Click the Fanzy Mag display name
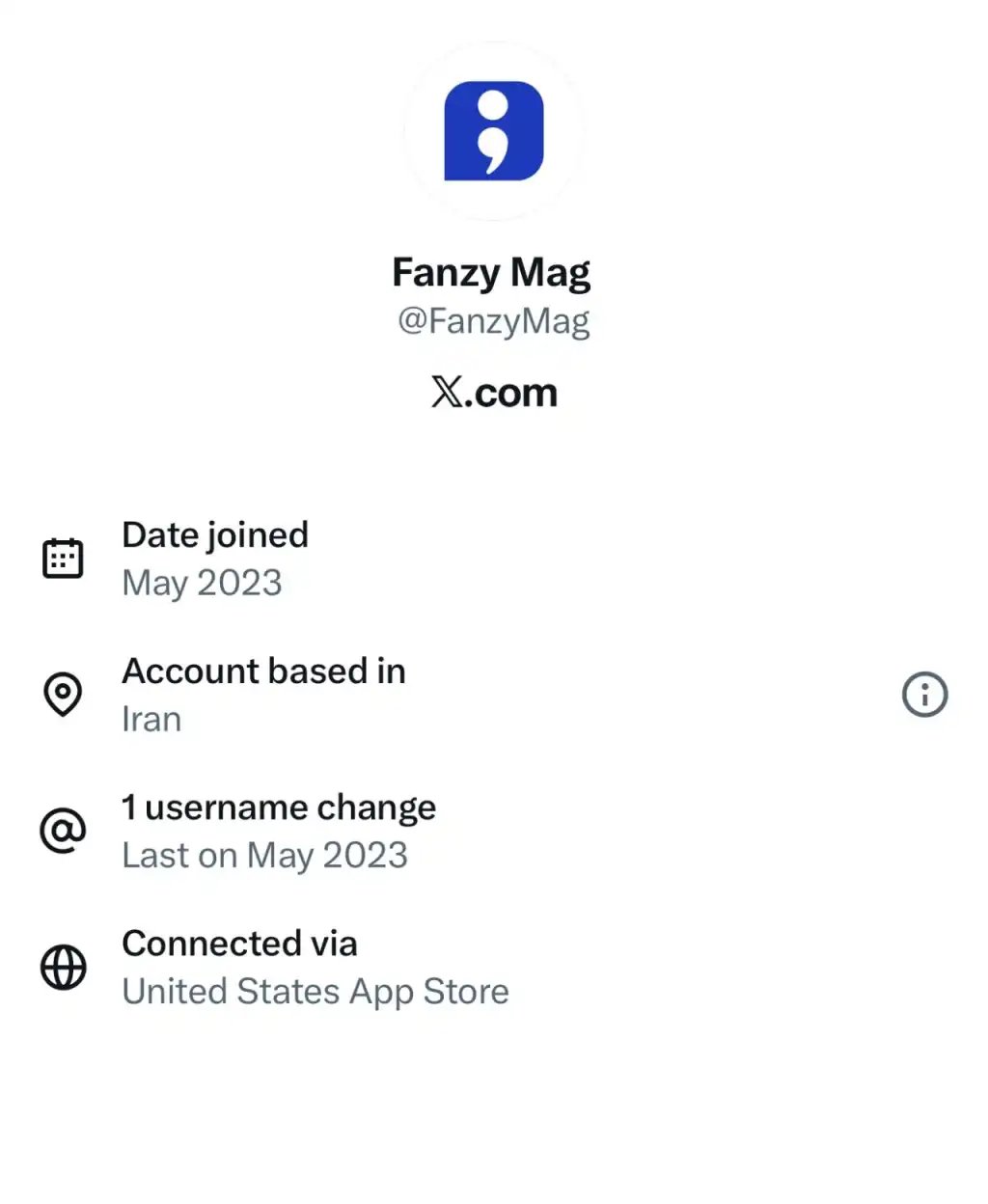 pos(492,271)
